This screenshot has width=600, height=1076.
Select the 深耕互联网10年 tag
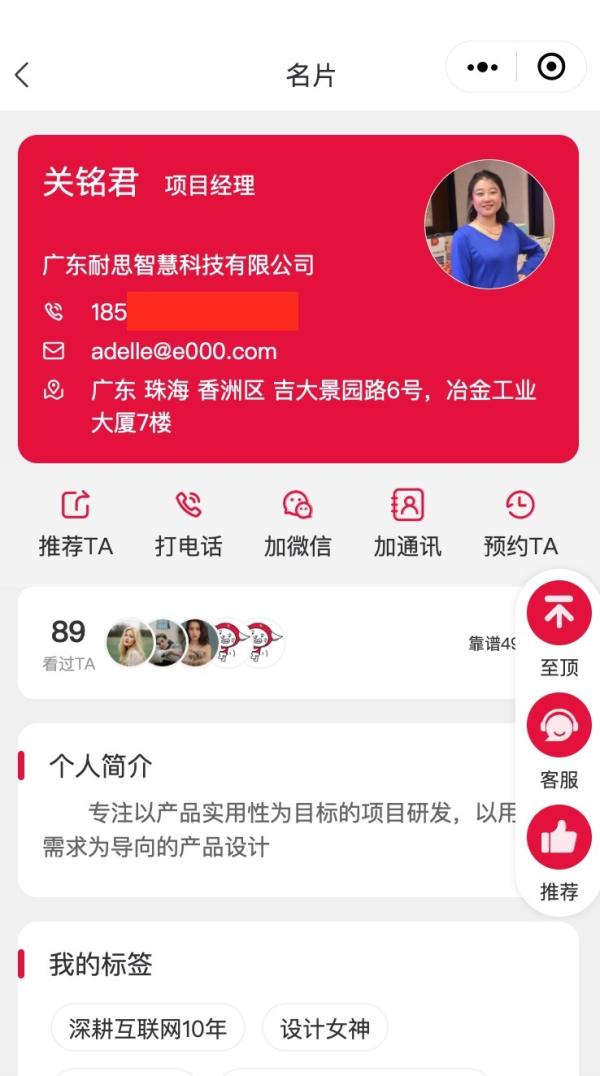148,1028
